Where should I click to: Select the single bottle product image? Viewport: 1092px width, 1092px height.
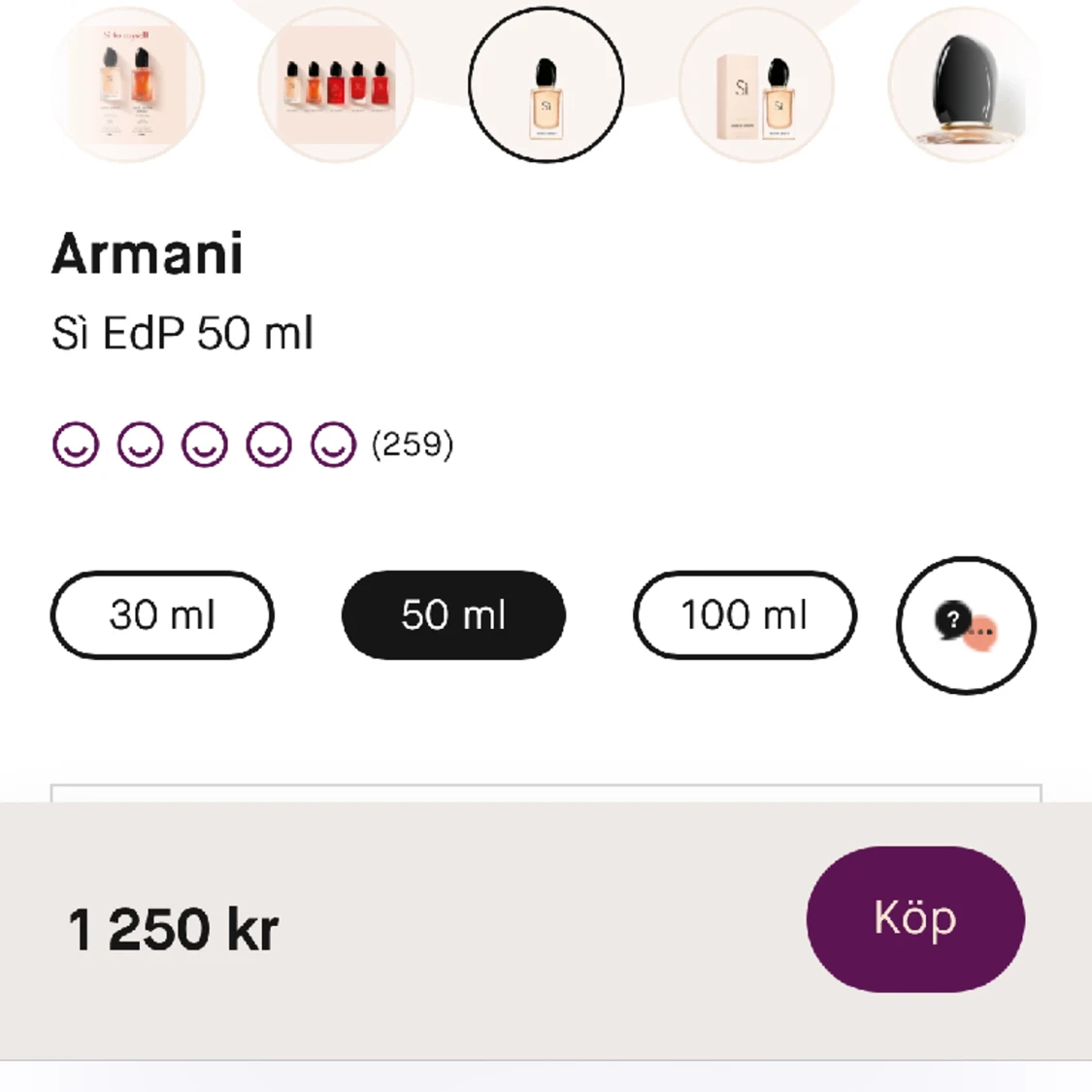[x=546, y=84]
